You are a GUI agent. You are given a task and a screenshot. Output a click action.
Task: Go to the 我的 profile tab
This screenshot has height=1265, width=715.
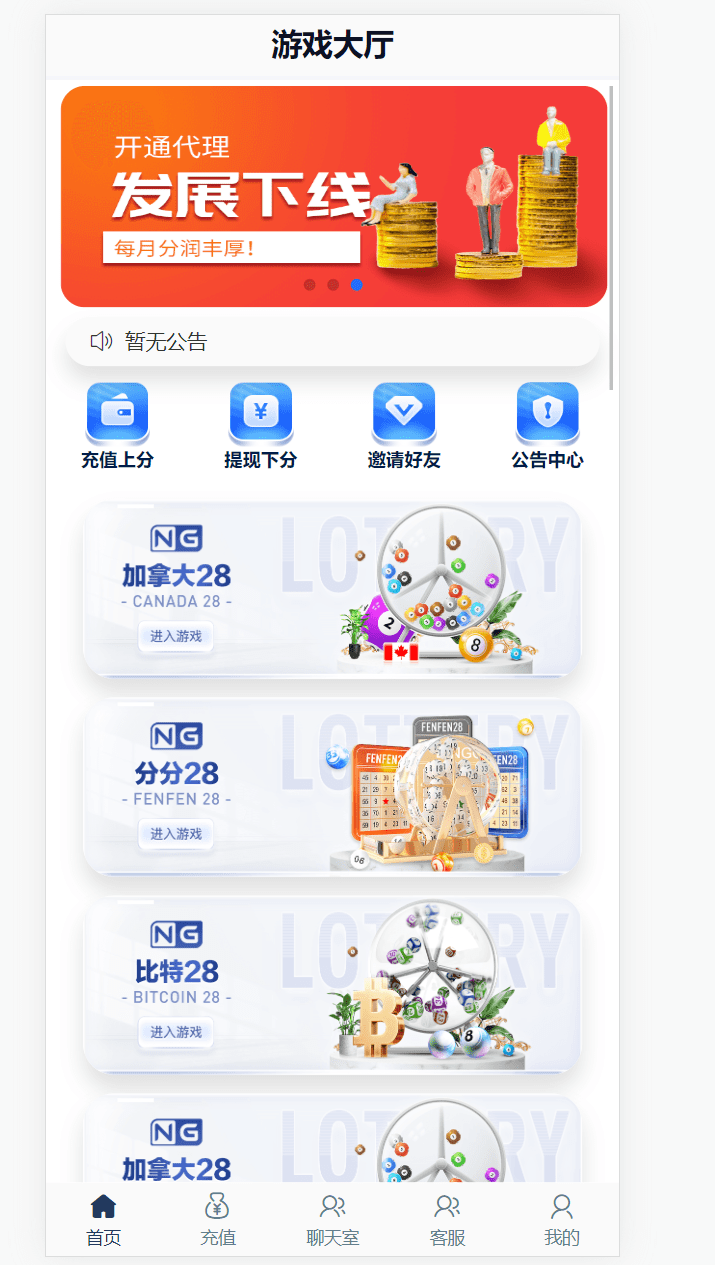coord(562,1220)
